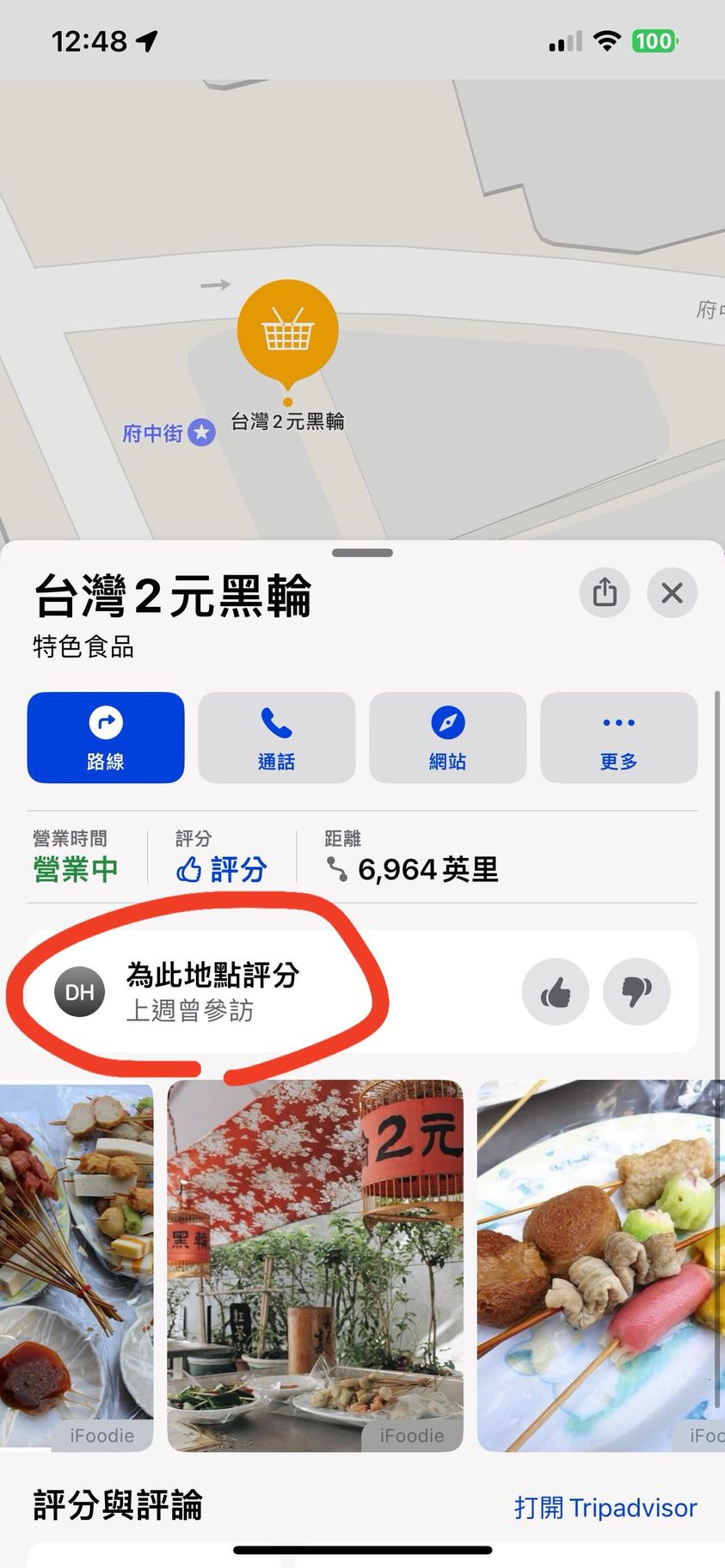View opening hours under 營業中

tap(76, 869)
